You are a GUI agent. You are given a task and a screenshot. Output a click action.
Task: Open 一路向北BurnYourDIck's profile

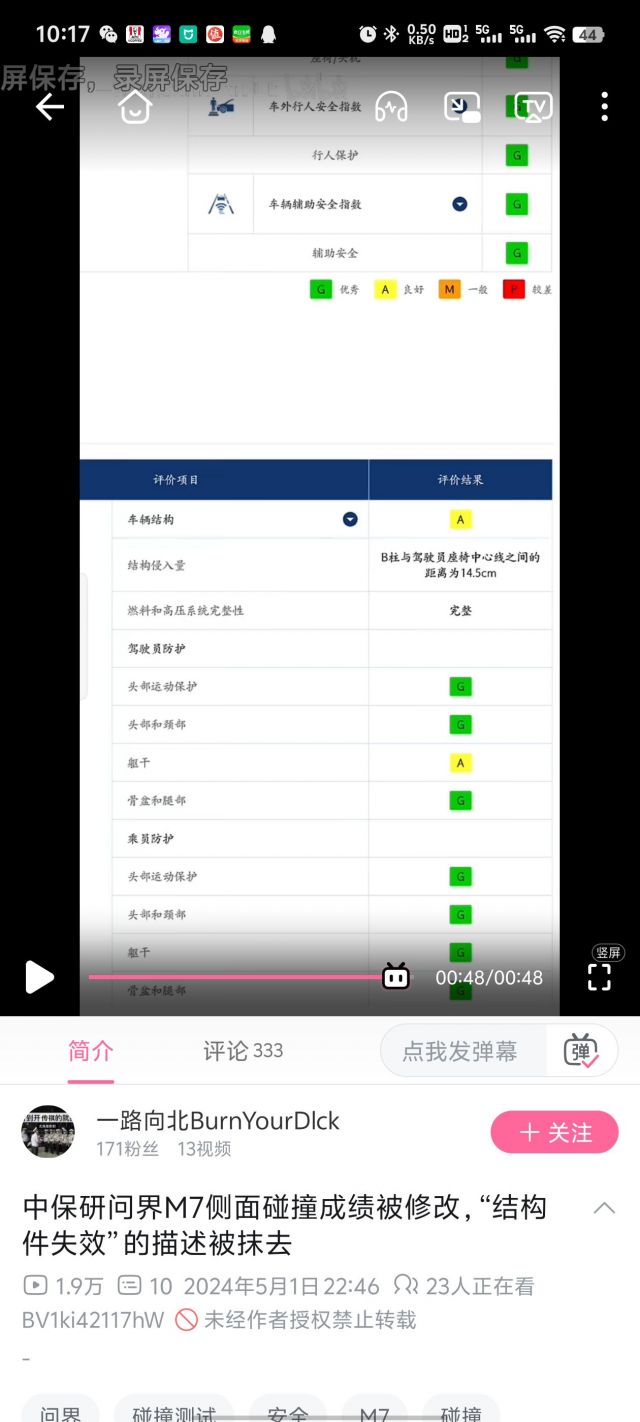pyautogui.click(x=218, y=1121)
